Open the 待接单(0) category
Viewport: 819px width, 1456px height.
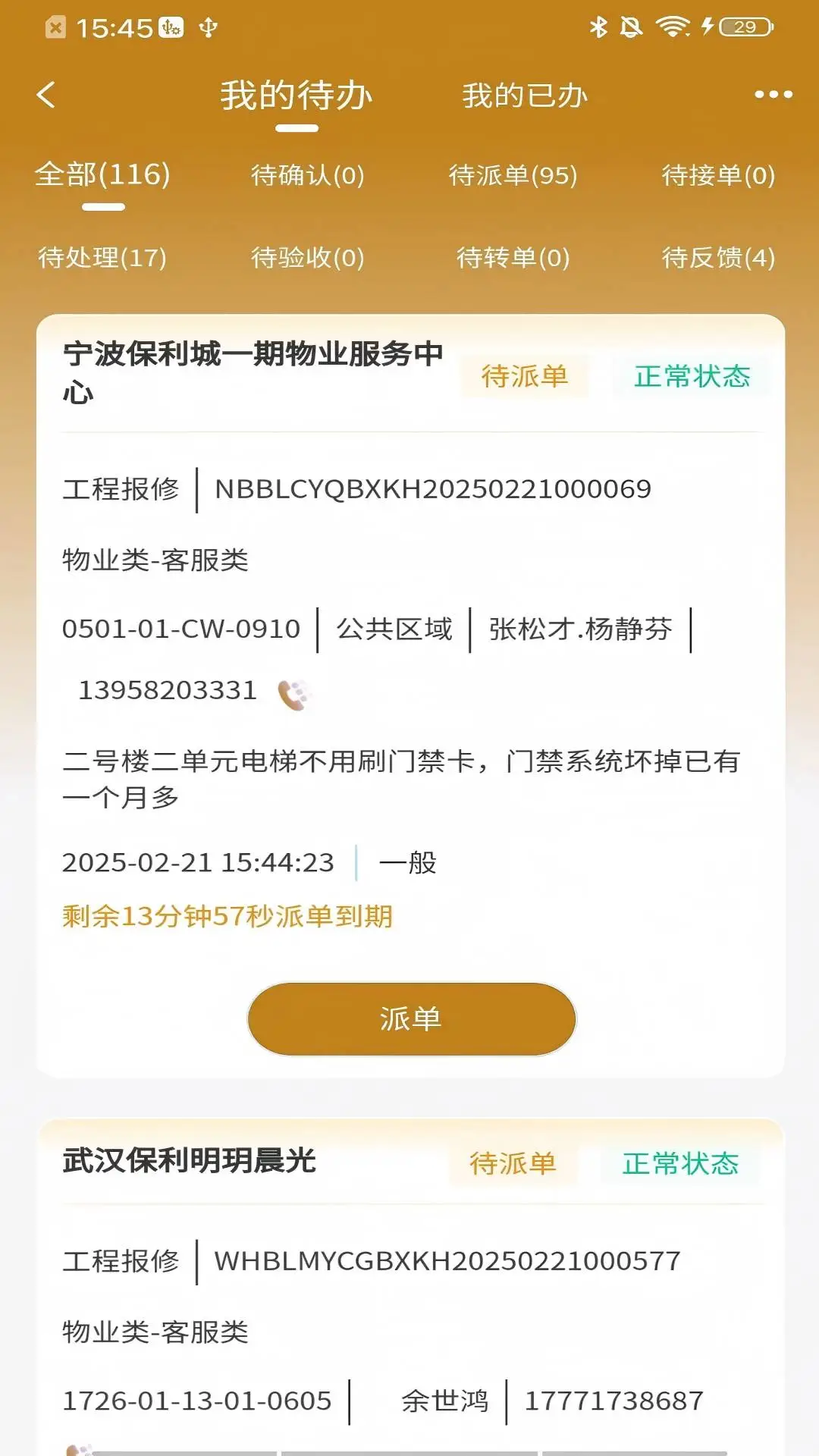pos(716,176)
